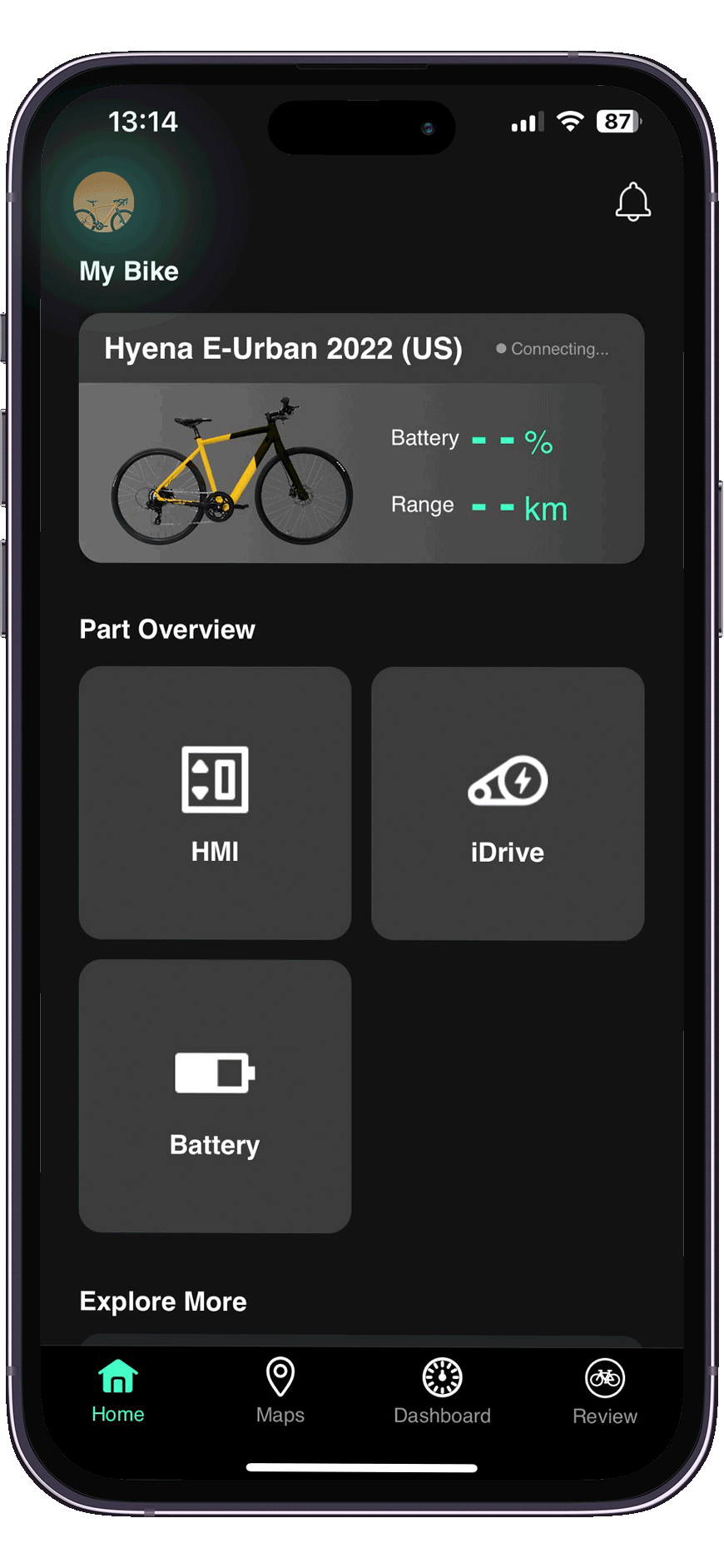This screenshot has height=1568, width=724.
Task: Open the Battery part card
Action: click(x=215, y=1096)
